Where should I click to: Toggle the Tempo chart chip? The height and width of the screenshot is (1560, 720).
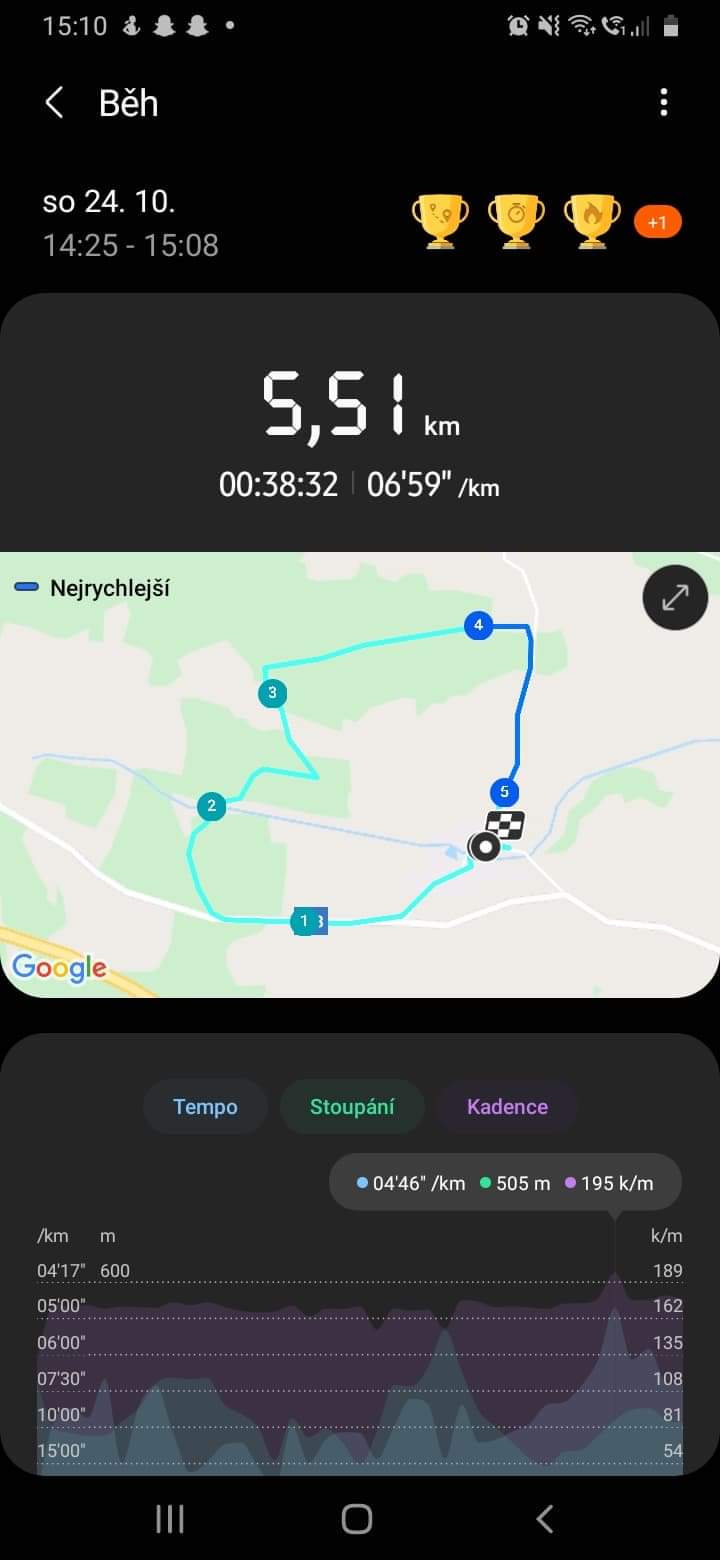(x=205, y=1107)
